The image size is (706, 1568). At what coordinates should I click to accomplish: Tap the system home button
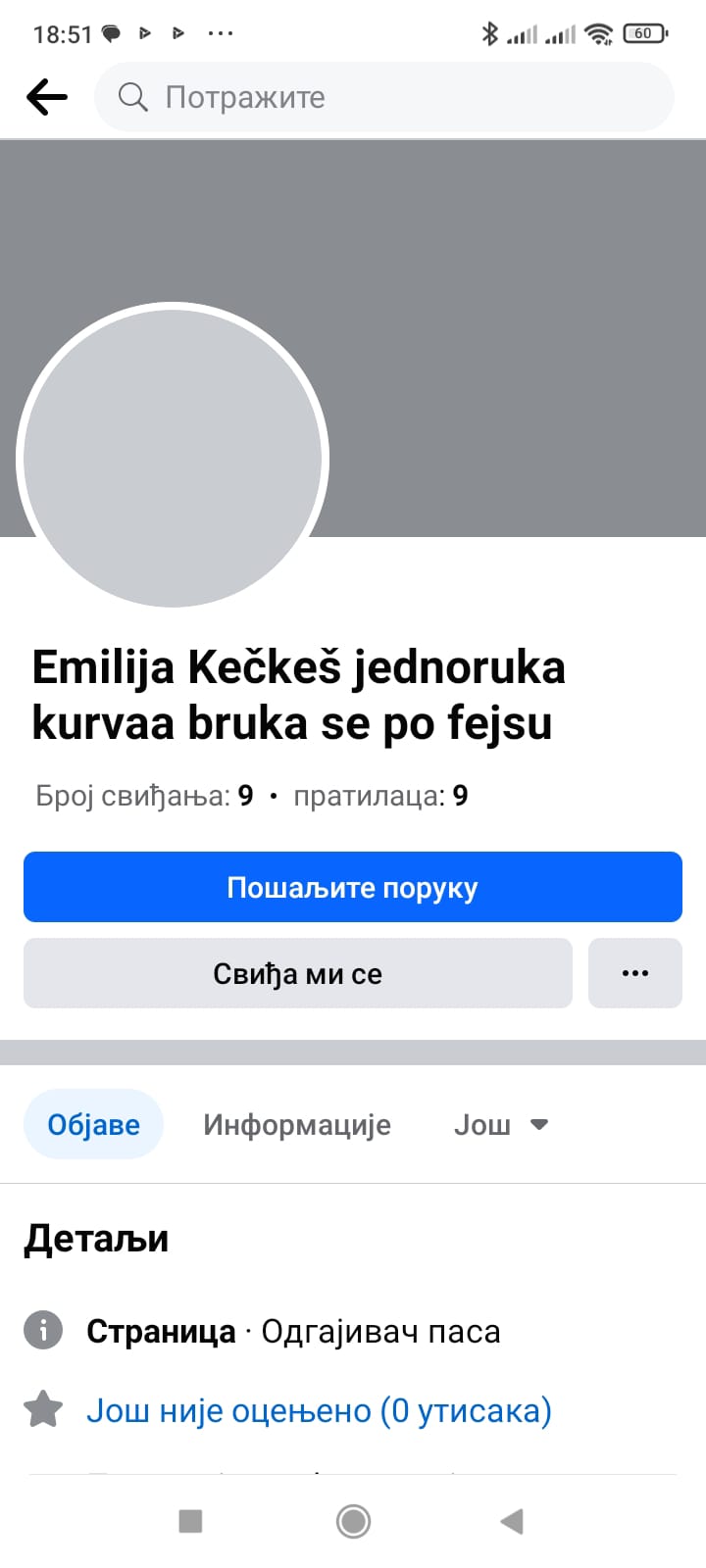click(353, 1521)
